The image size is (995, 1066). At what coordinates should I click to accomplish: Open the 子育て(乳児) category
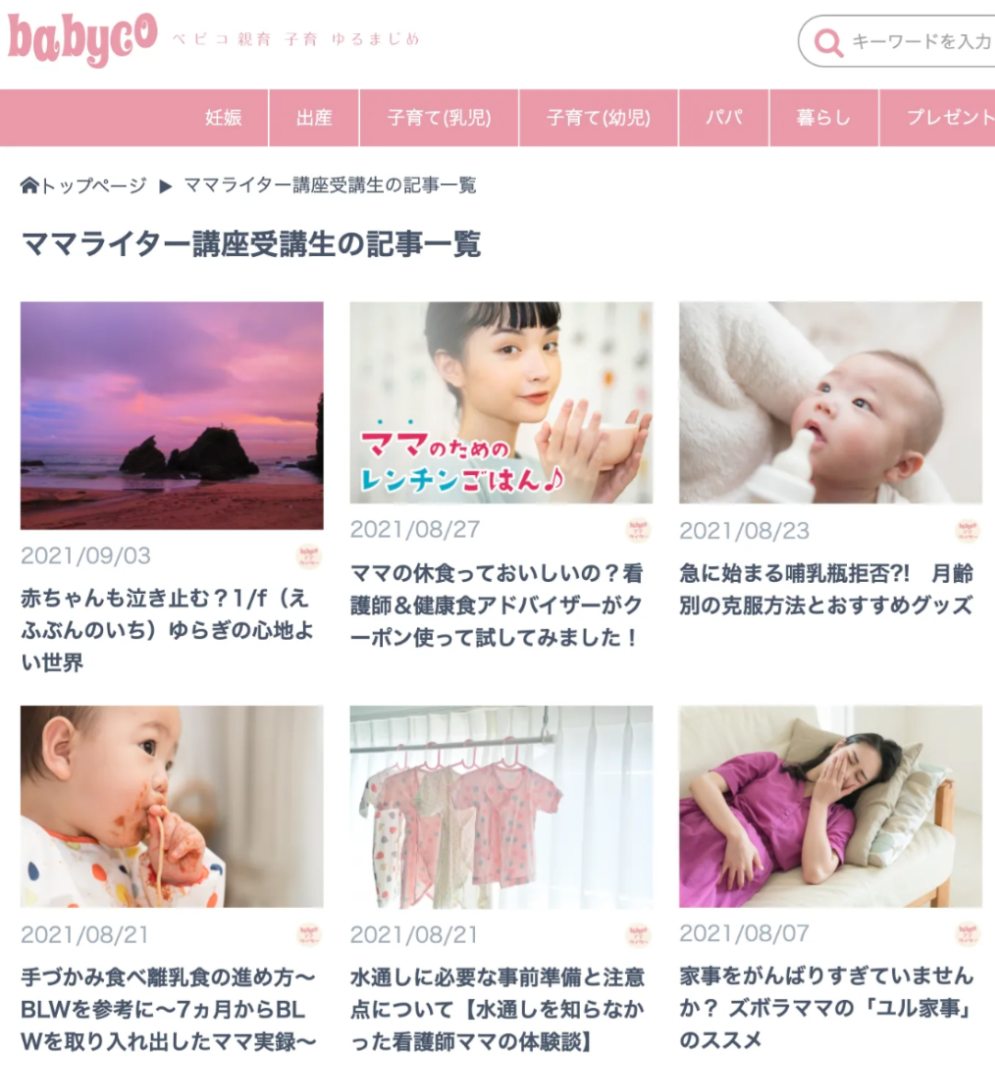click(439, 118)
